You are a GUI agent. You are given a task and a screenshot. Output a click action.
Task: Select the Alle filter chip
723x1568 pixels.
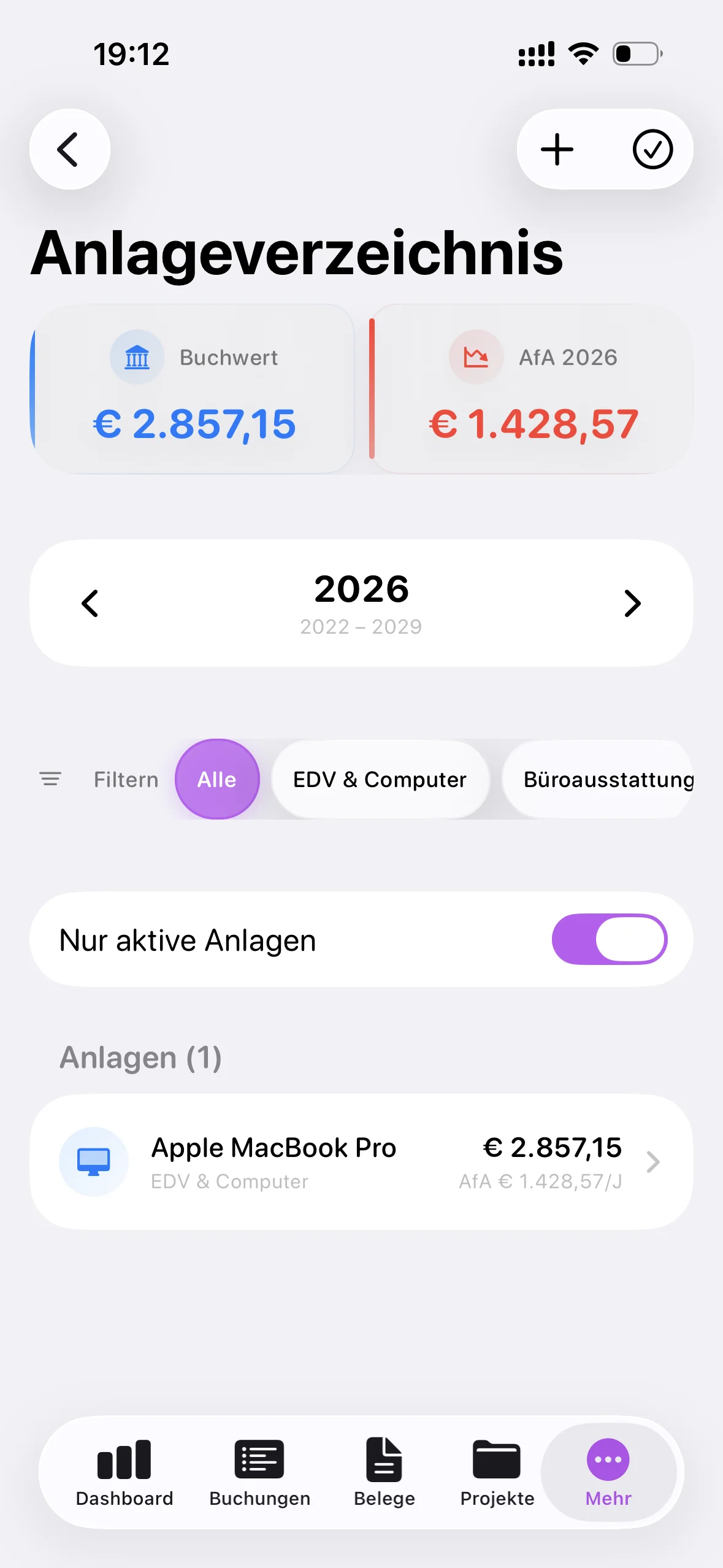coord(217,779)
